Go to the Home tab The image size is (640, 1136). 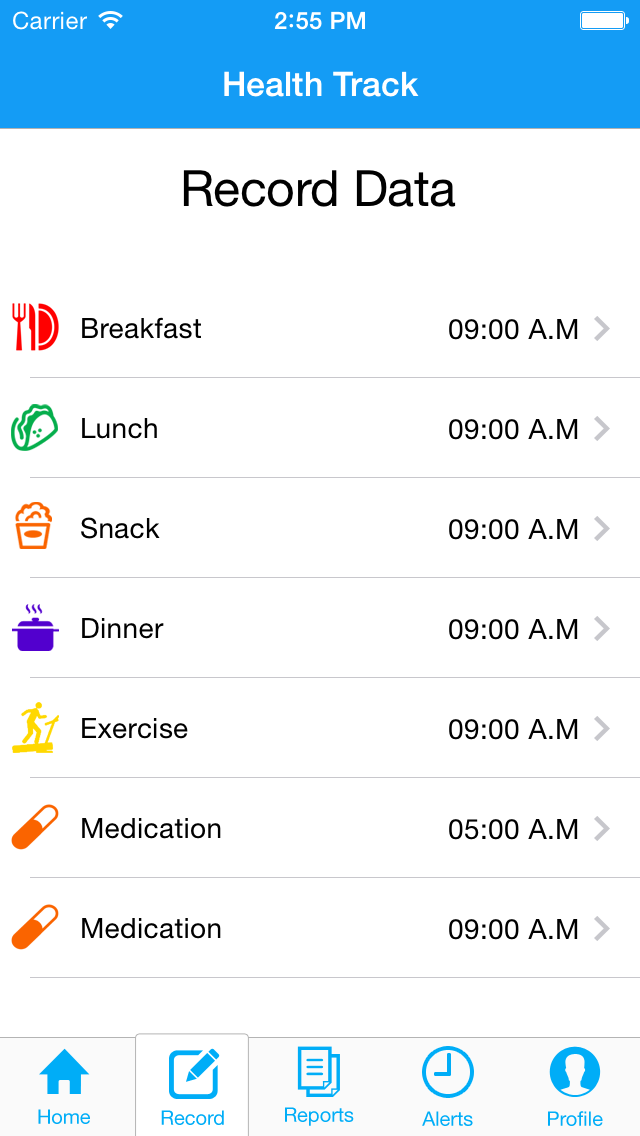tap(64, 1087)
